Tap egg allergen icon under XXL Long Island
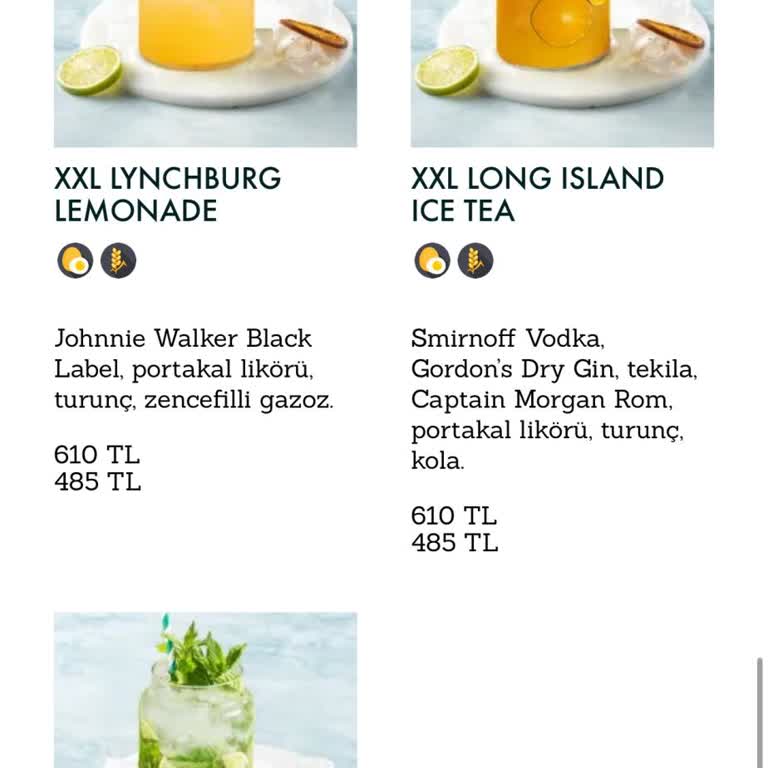768x768 pixels. (432, 261)
